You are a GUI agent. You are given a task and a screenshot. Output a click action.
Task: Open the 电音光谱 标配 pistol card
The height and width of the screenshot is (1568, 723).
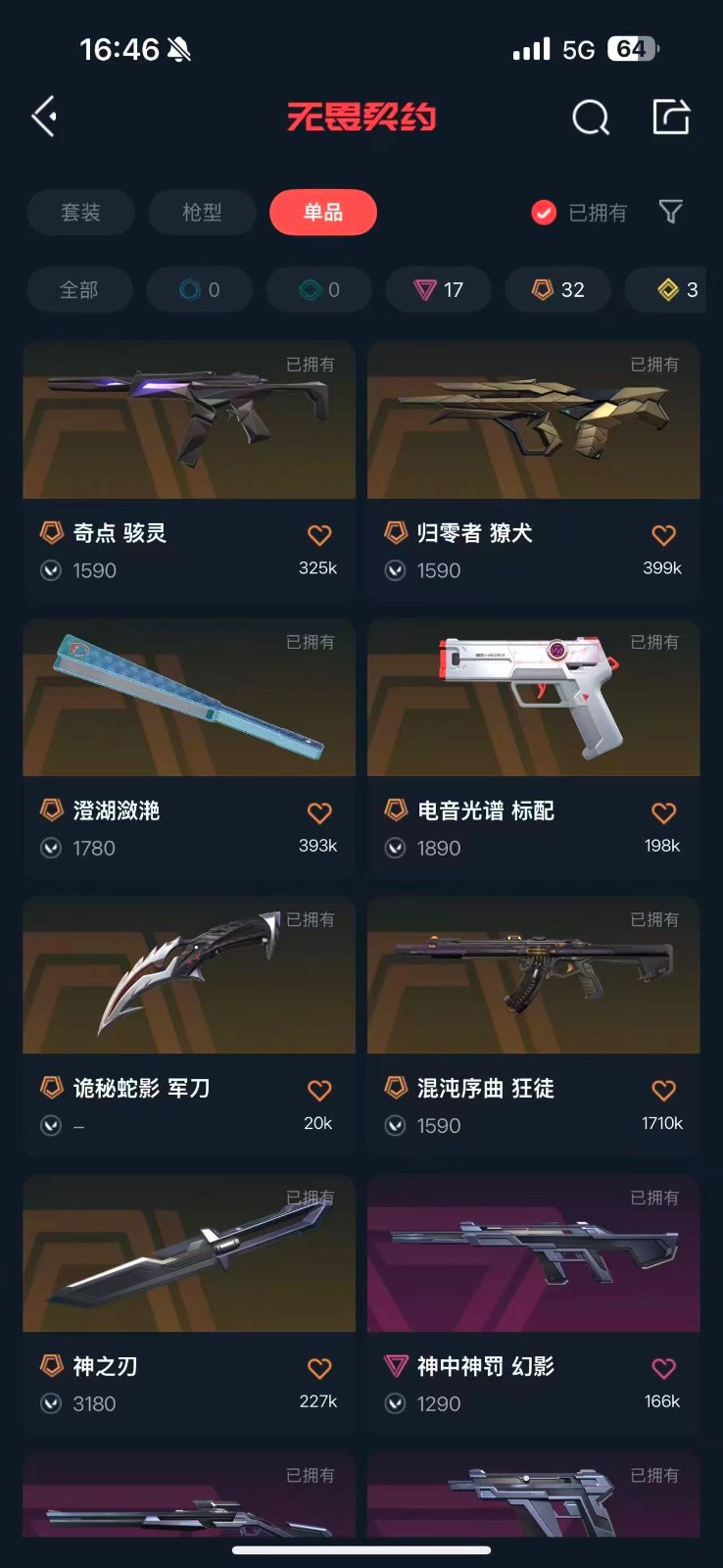pos(533,699)
